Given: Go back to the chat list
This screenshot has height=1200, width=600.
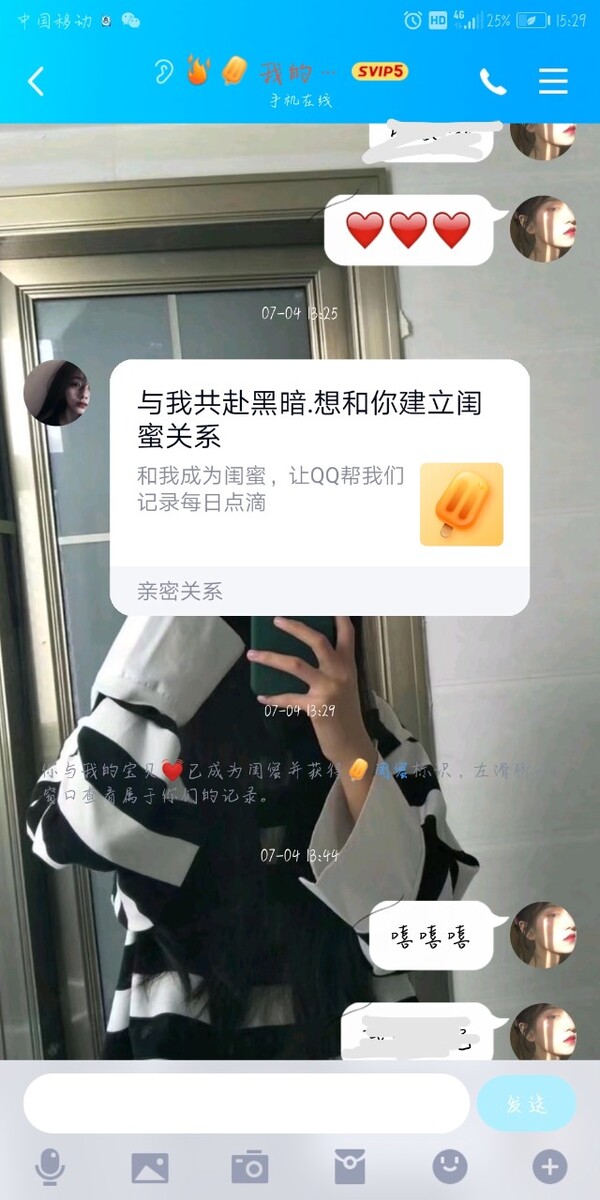Looking at the screenshot, I should point(36,81).
